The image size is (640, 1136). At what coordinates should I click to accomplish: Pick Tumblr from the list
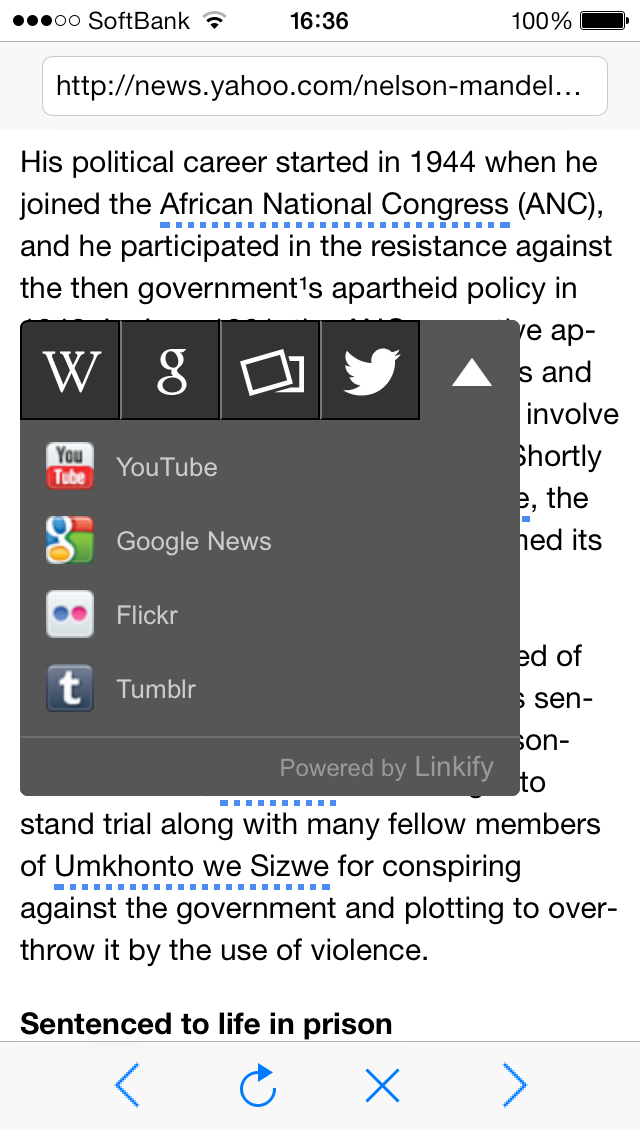coord(155,689)
